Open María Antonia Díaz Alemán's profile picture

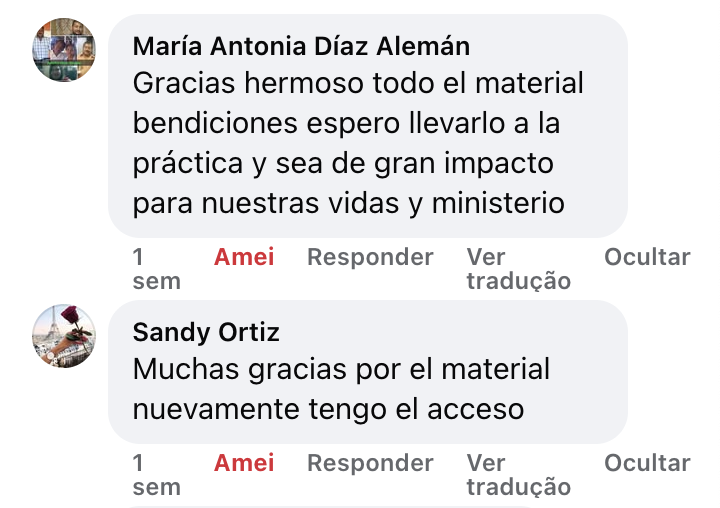tap(64, 50)
